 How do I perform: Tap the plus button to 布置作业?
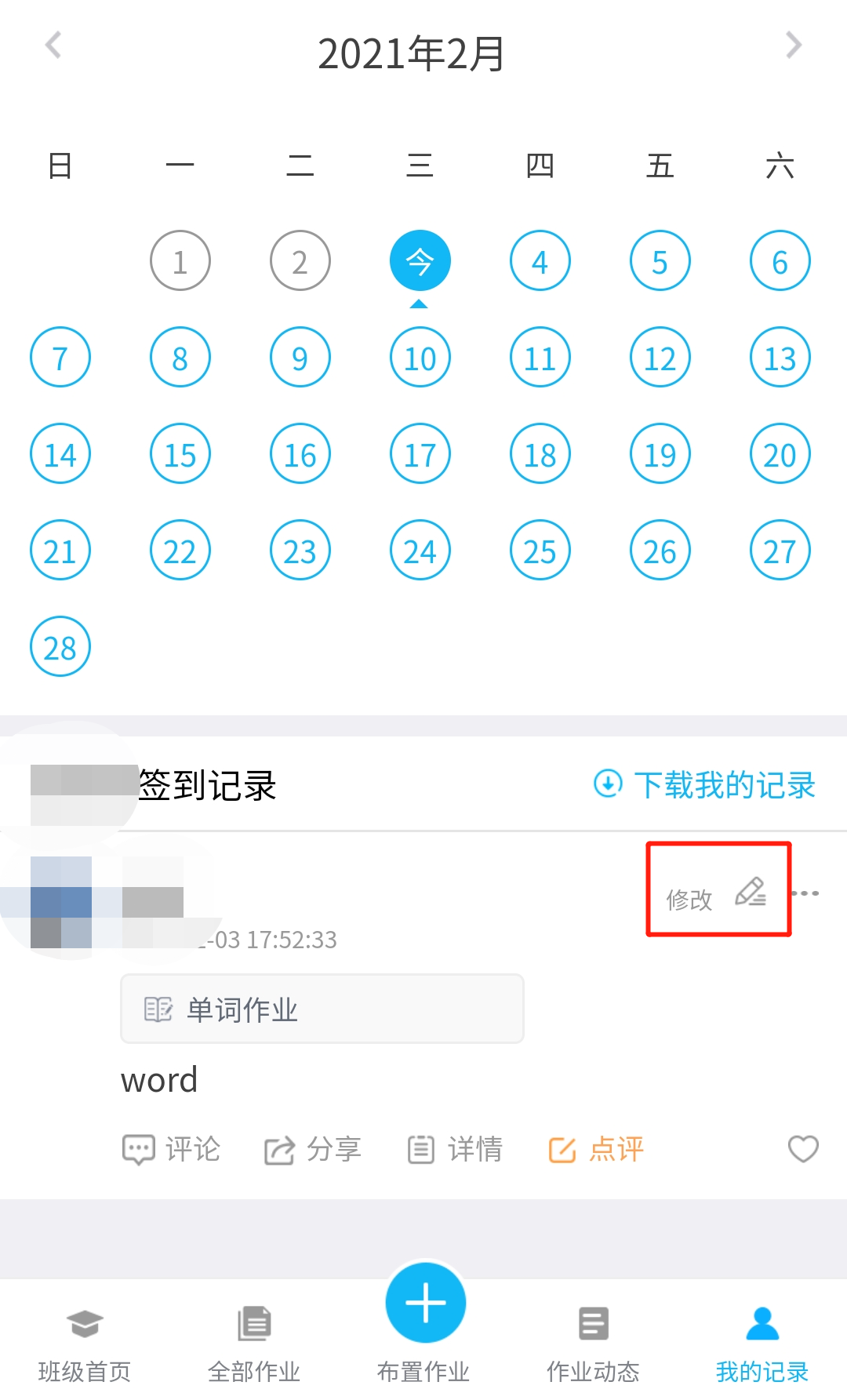[425, 1303]
